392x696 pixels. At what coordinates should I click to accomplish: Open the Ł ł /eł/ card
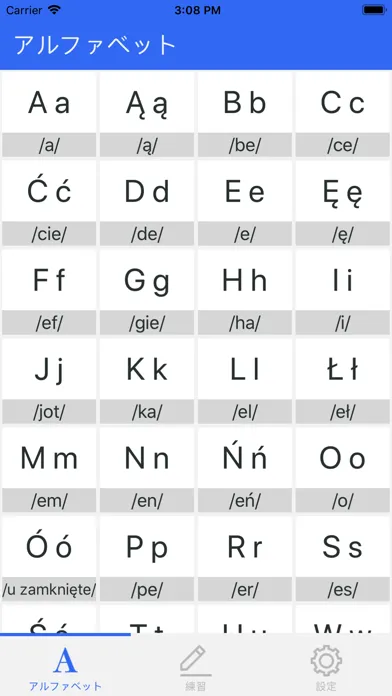(343, 381)
